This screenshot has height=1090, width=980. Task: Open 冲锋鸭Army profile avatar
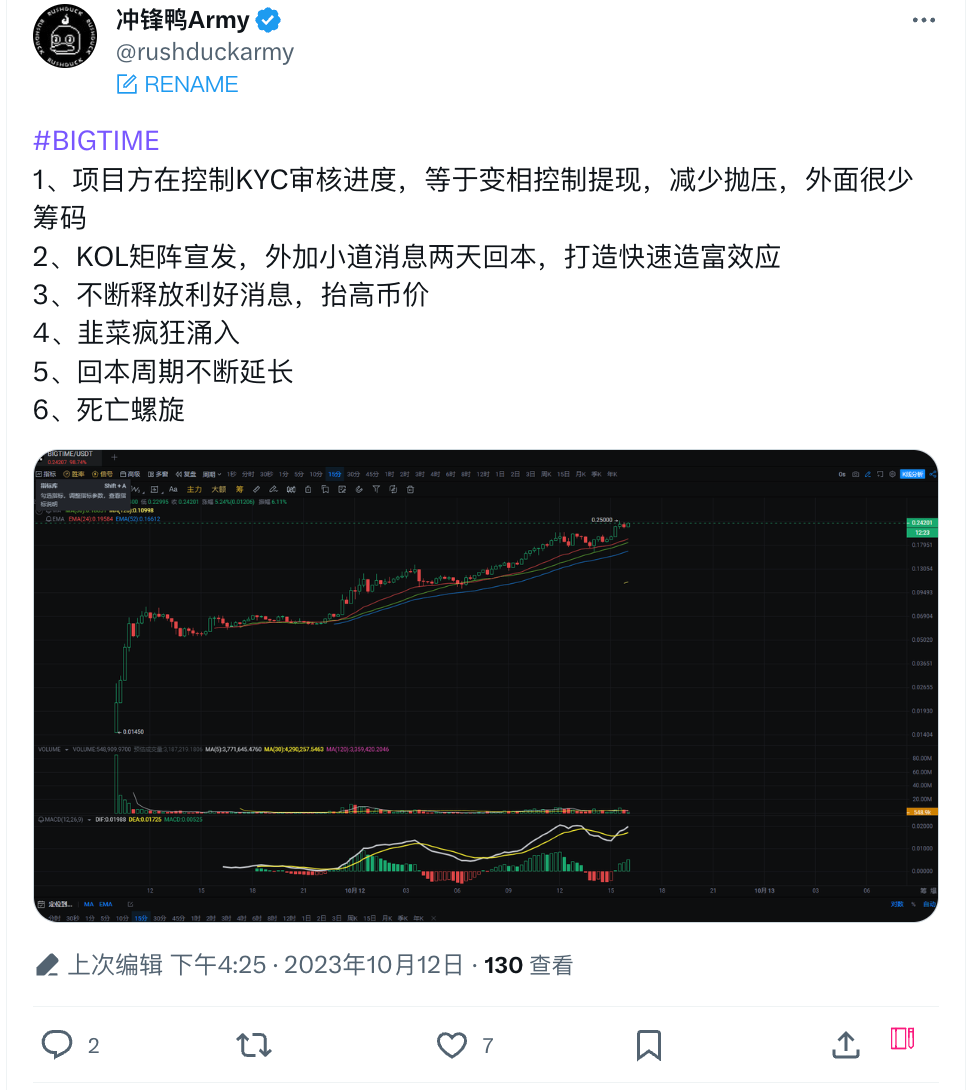click(65, 37)
